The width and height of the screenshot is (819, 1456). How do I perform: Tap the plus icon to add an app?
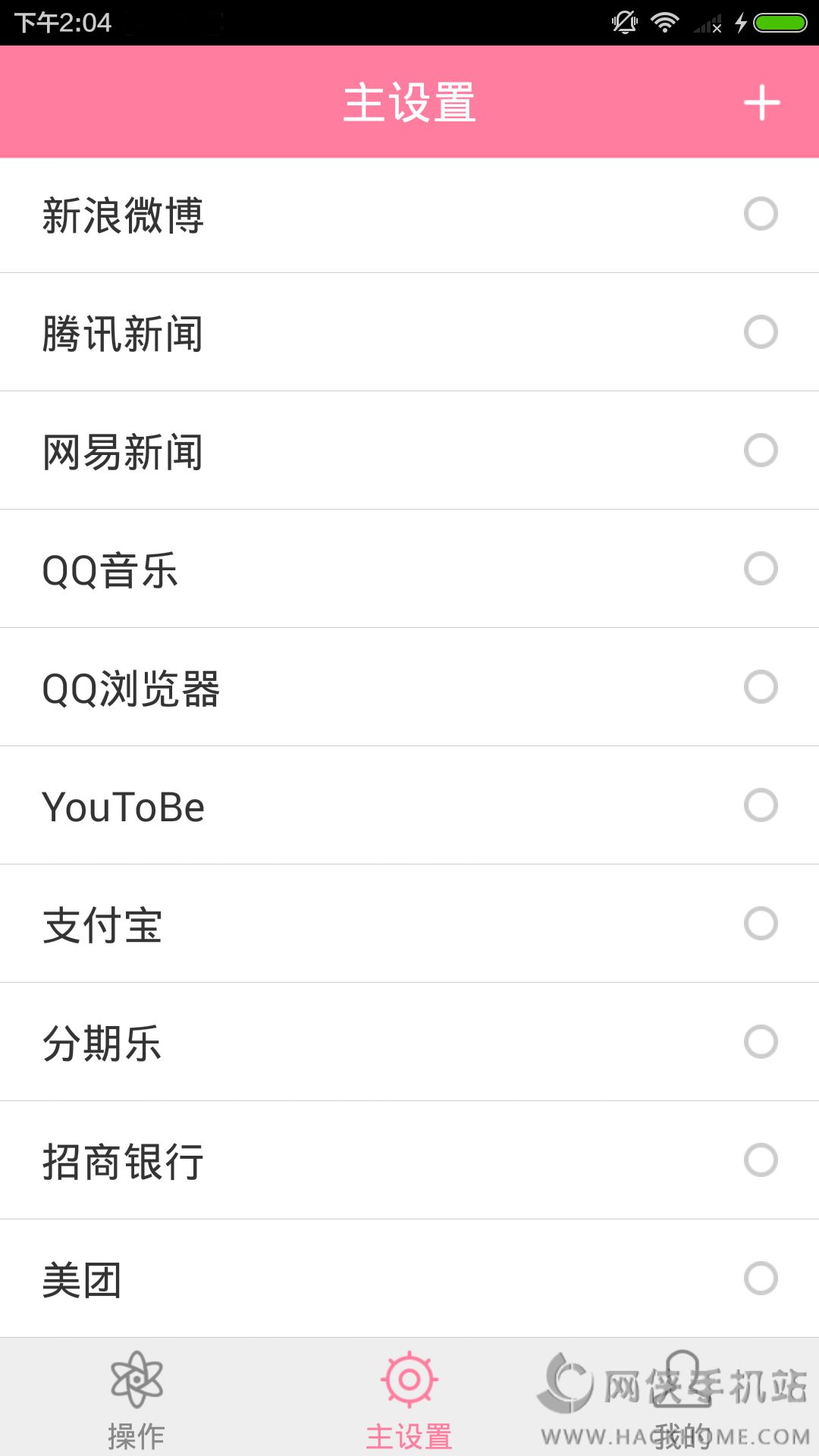pos(761,103)
